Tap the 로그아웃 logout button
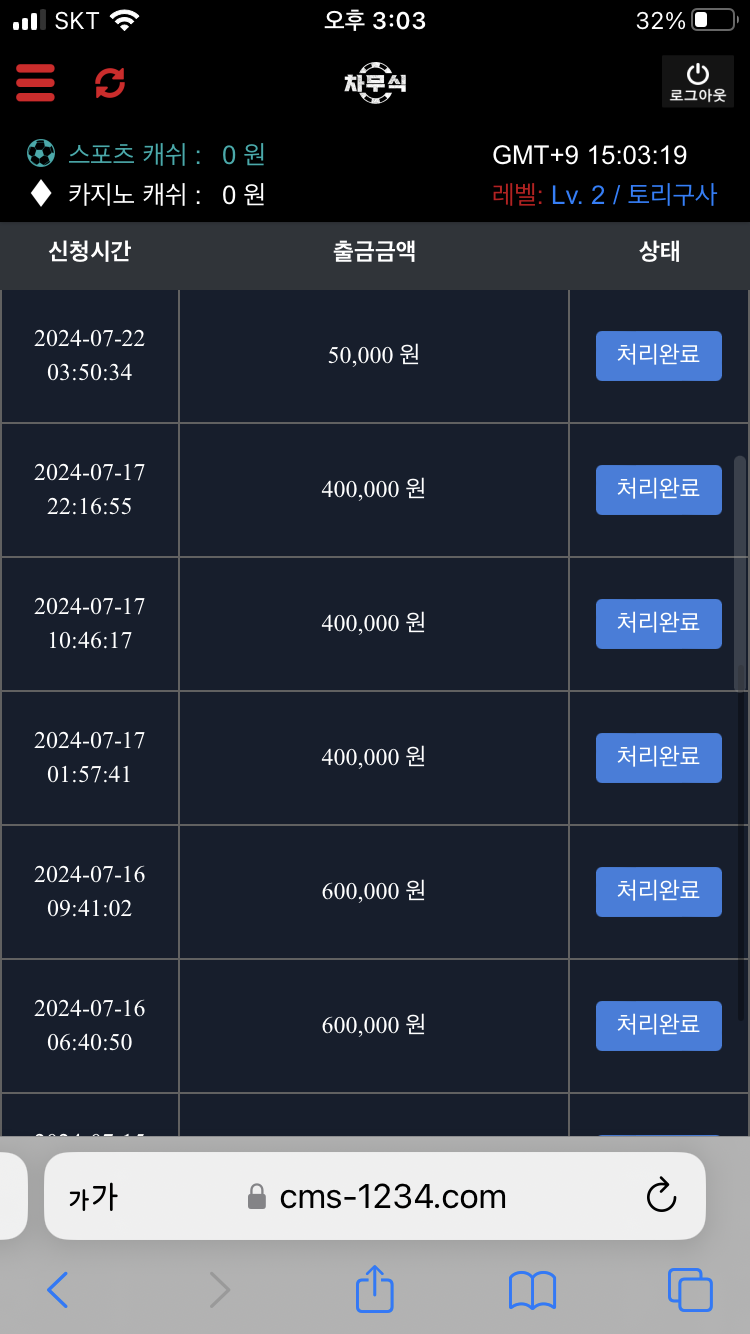Viewport: 750px width, 1334px height. (x=698, y=81)
